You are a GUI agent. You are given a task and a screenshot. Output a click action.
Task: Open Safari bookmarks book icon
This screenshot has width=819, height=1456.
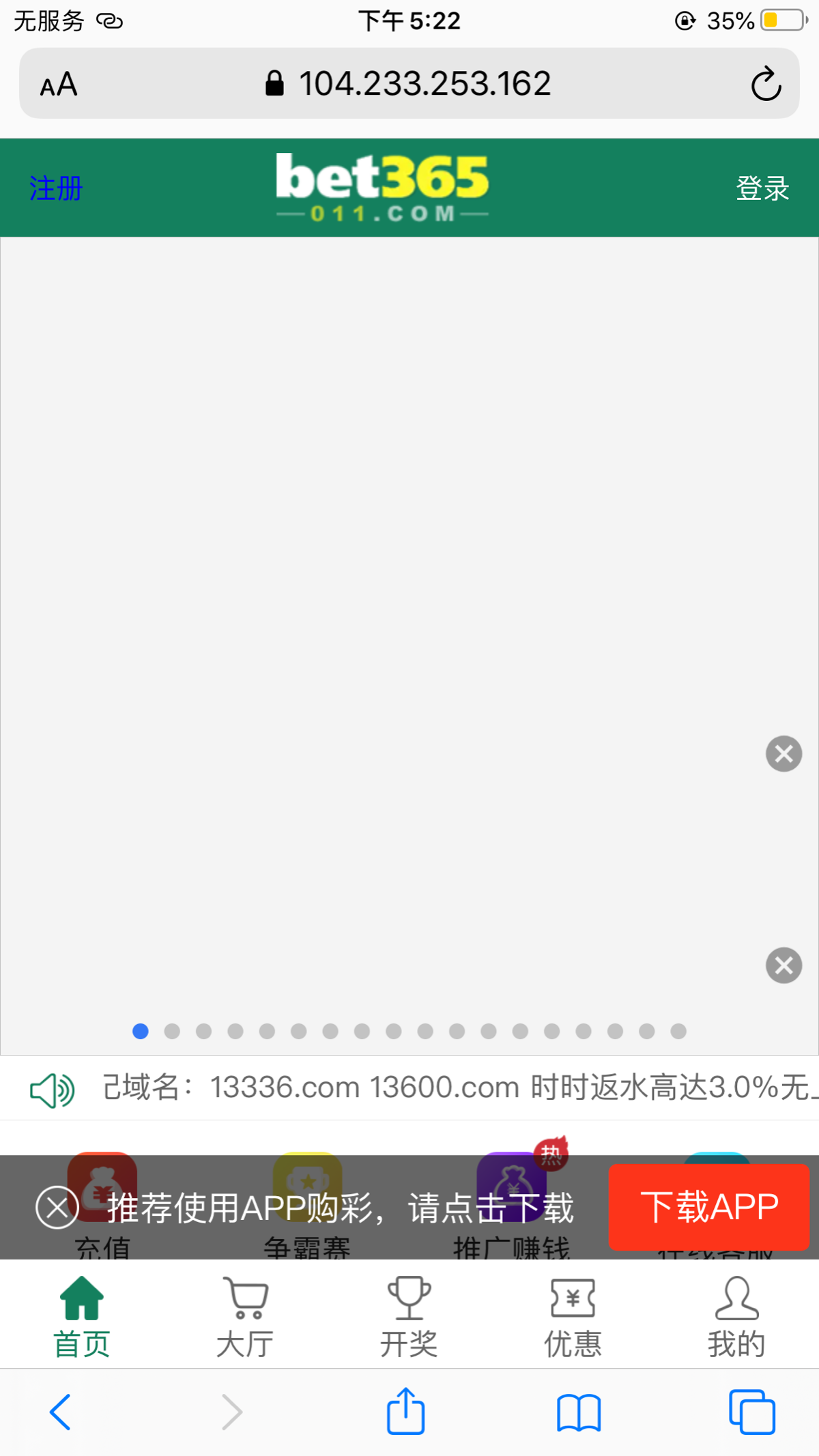click(578, 1411)
